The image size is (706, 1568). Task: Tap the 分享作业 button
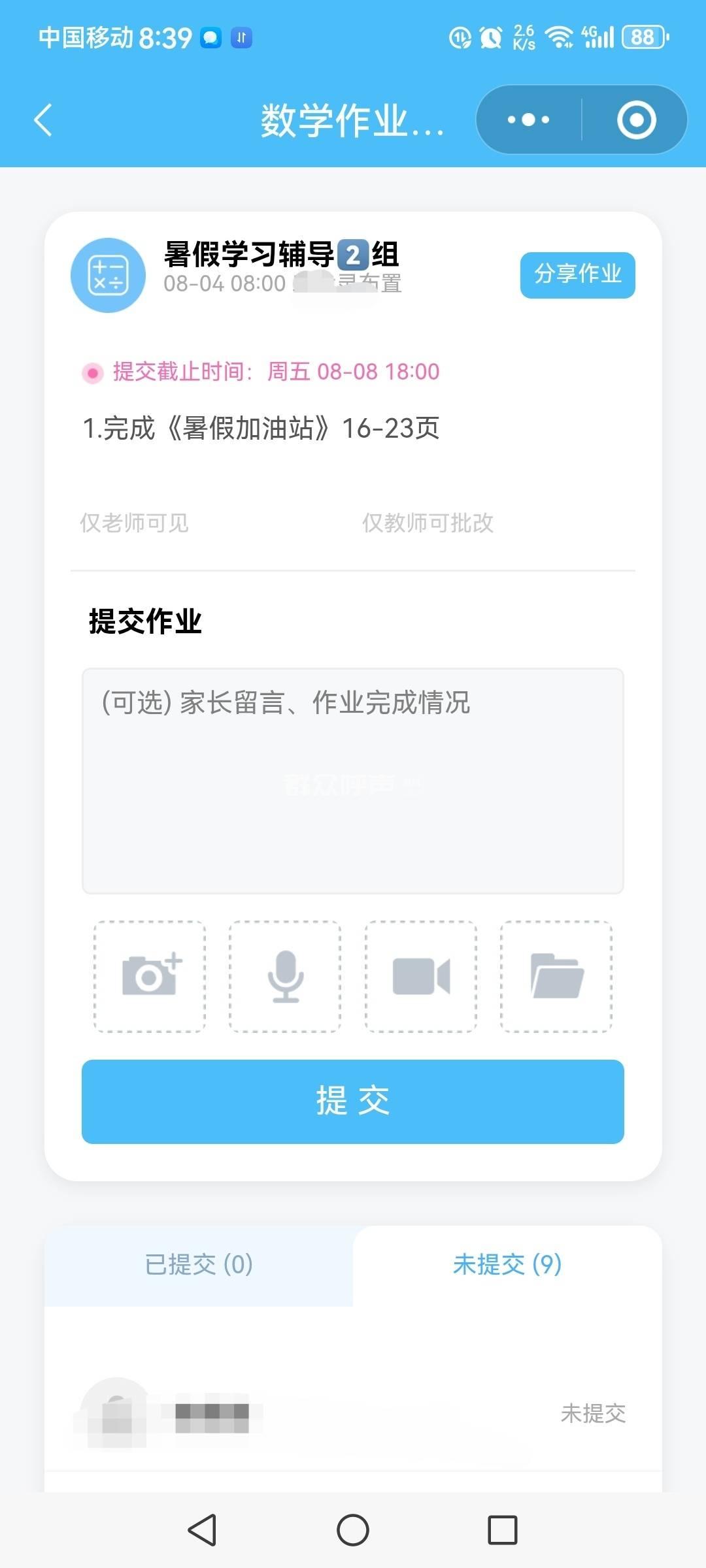[x=577, y=275]
